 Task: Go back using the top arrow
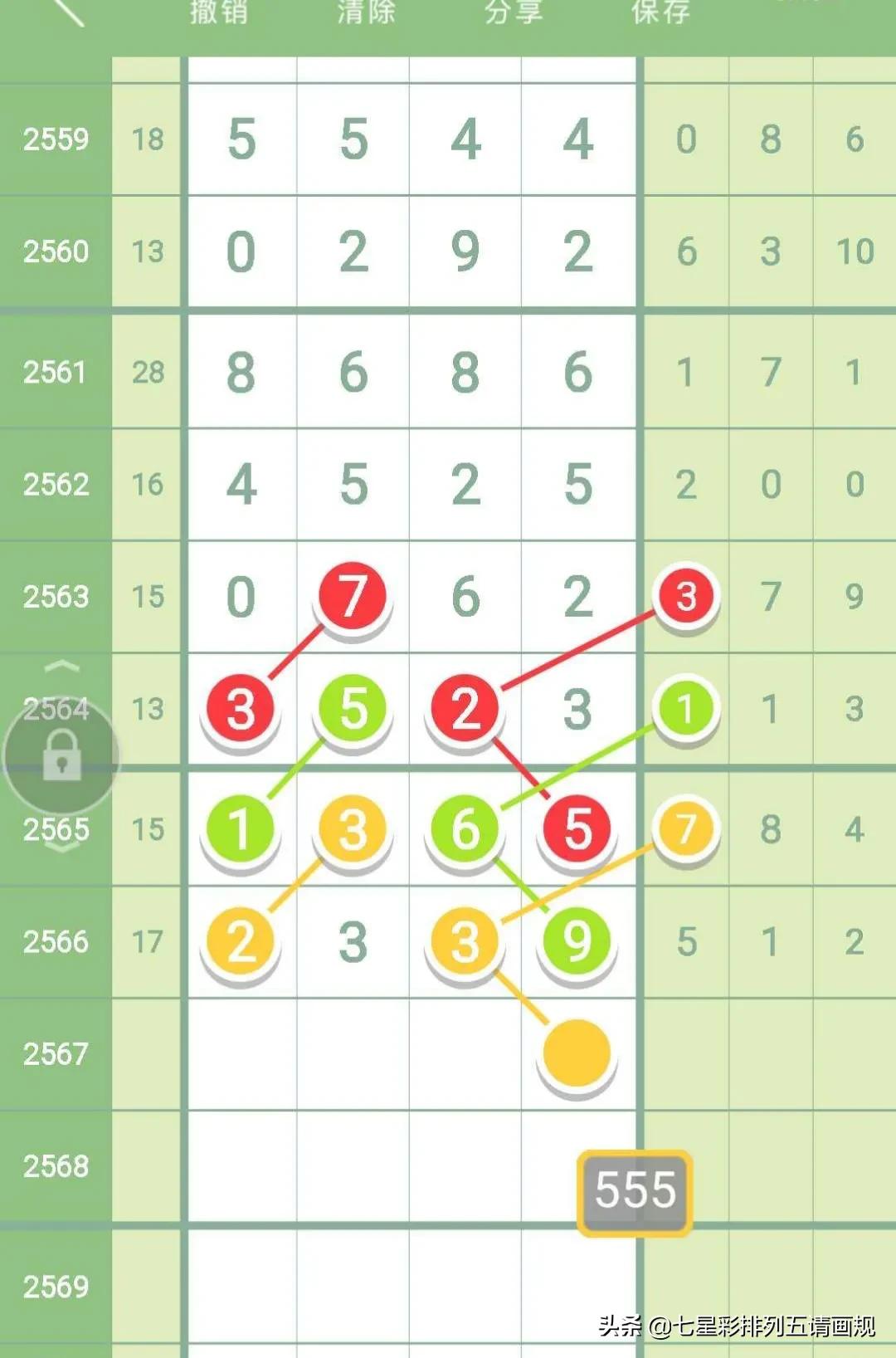click(x=66, y=10)
